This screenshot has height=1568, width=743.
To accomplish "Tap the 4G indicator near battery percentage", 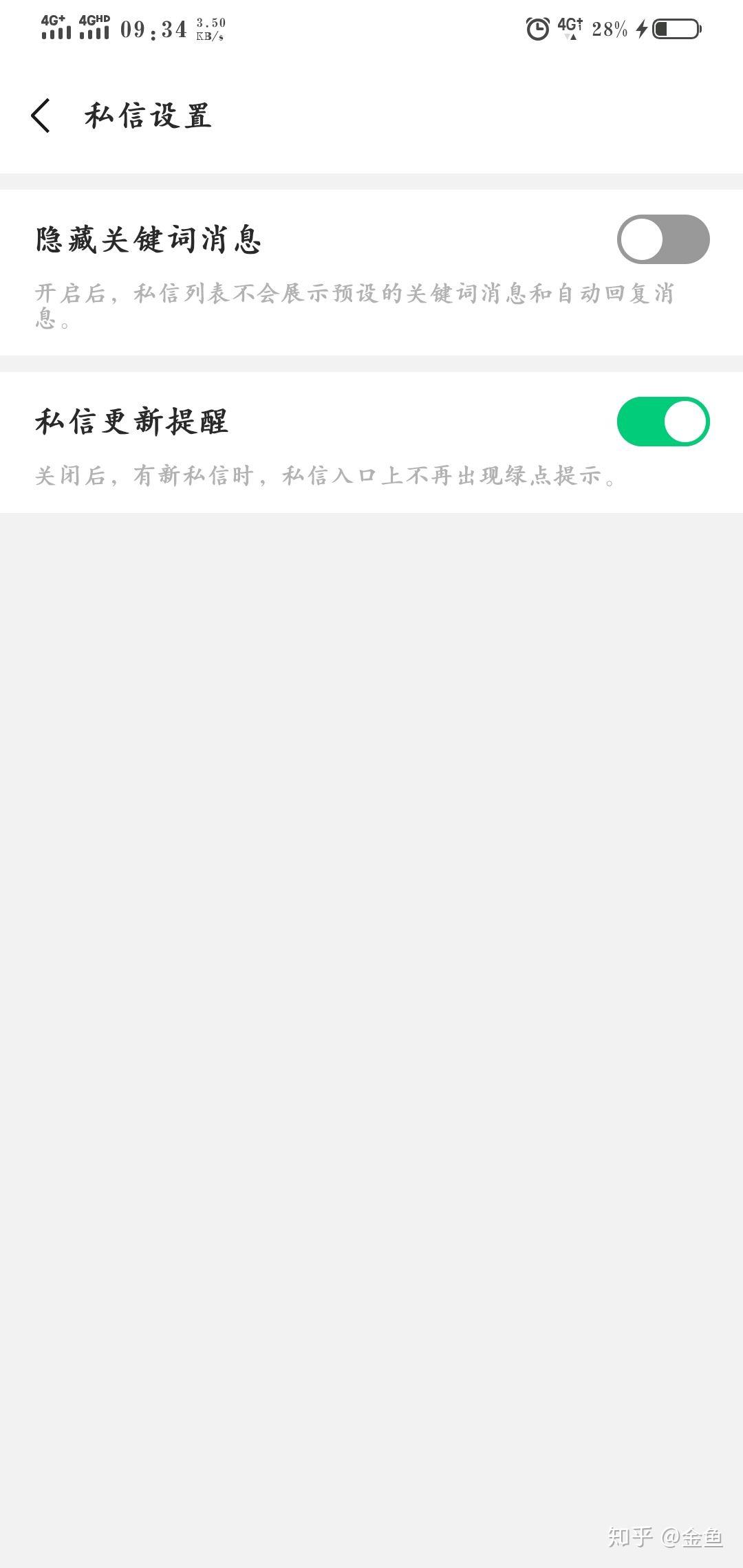I will [570, 29].
